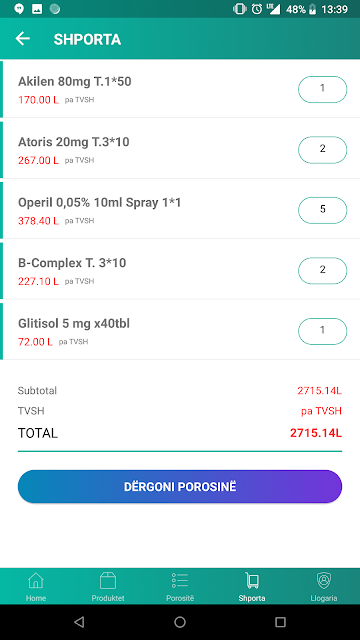Edit quantity for Akilen 80mg T.1*50
This screenshot has width=360, height=640.
tap(322, 89)
